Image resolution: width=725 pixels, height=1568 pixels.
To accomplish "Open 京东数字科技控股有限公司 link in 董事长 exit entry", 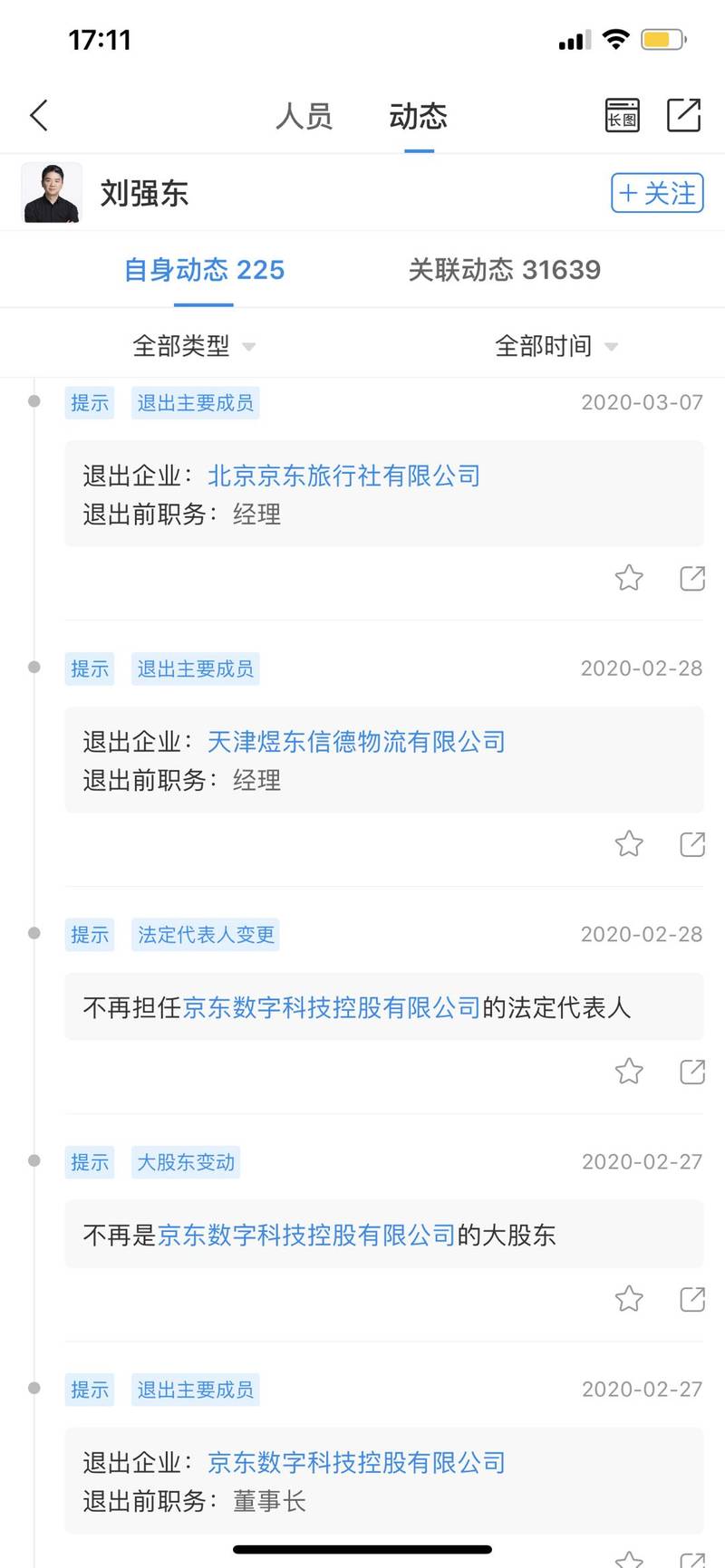I will tap(356, 1462).
